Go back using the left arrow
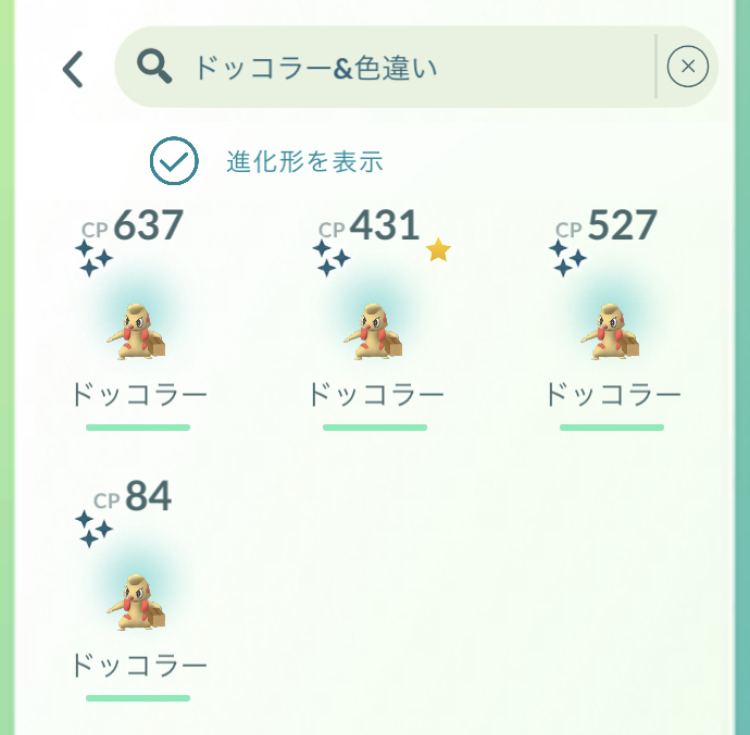 click(73, 68)
